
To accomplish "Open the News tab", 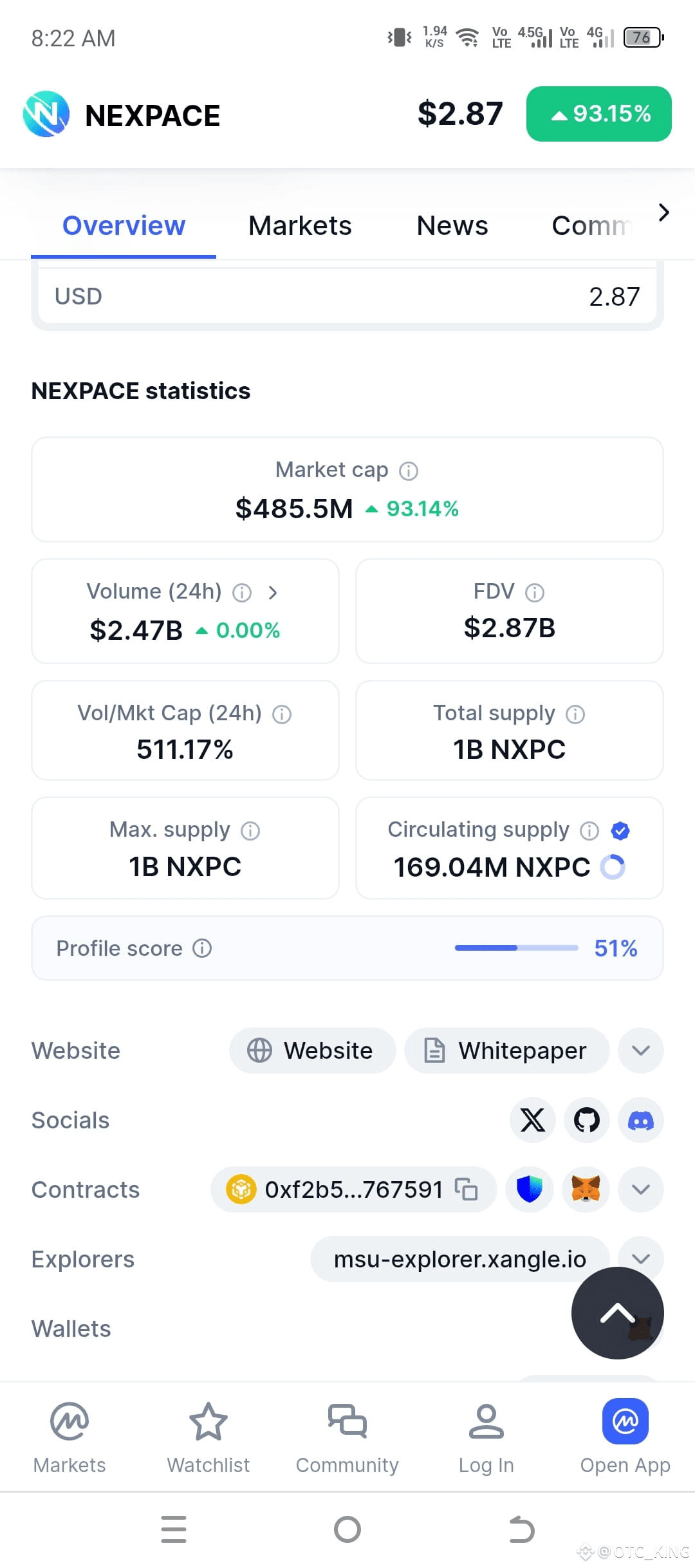I will (452, 225).
